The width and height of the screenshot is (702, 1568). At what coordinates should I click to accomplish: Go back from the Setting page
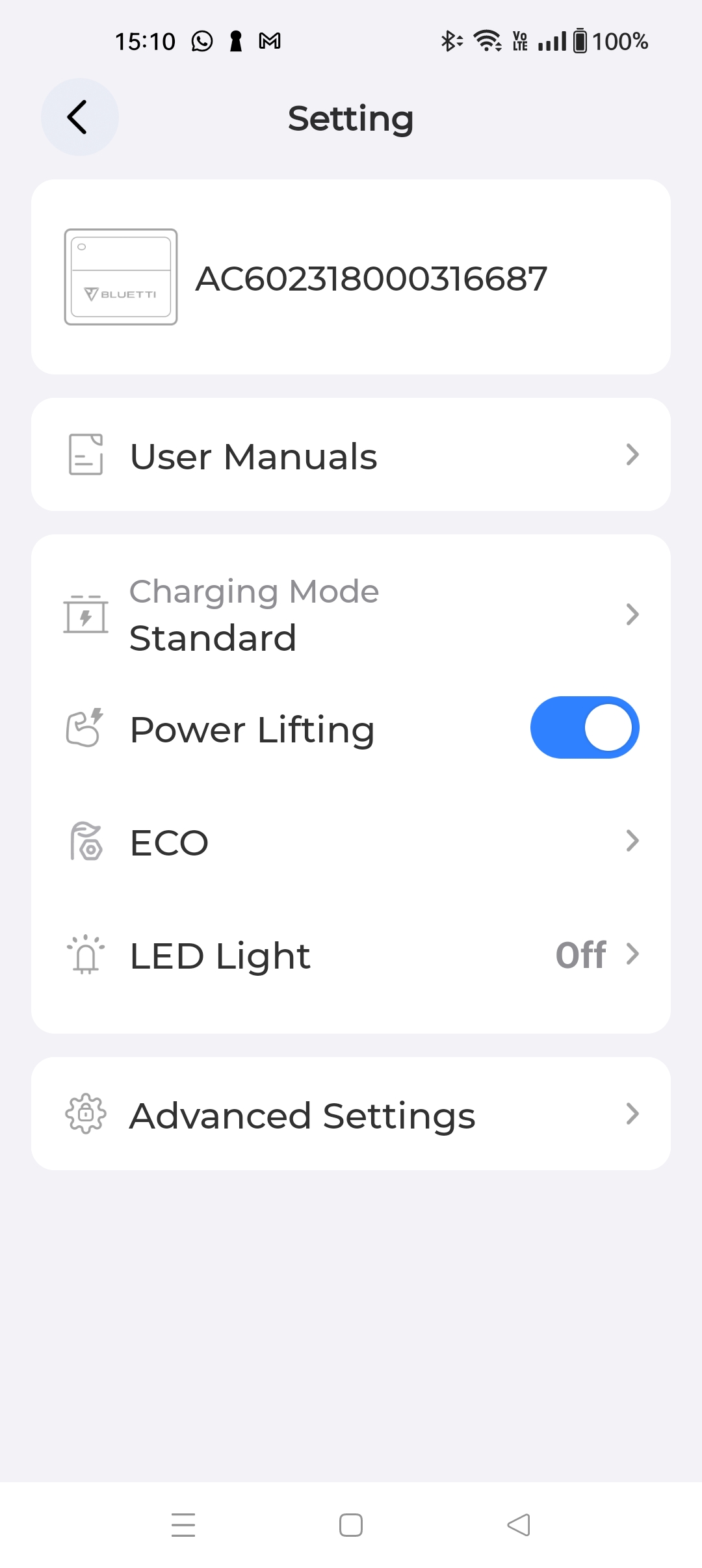click(79, 118)
